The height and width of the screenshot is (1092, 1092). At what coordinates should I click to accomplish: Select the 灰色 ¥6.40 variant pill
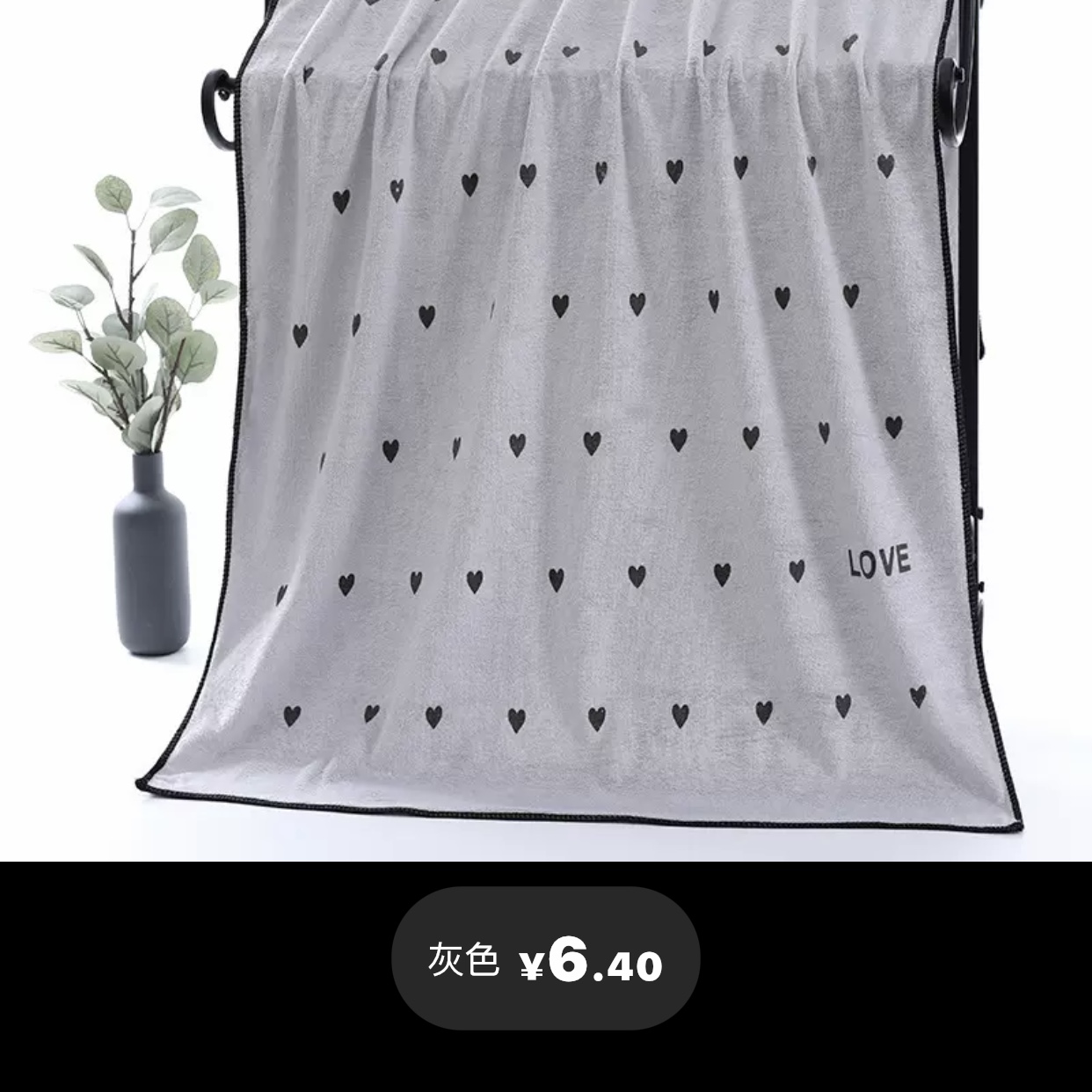pyautogui.click(x=545, y=958)
